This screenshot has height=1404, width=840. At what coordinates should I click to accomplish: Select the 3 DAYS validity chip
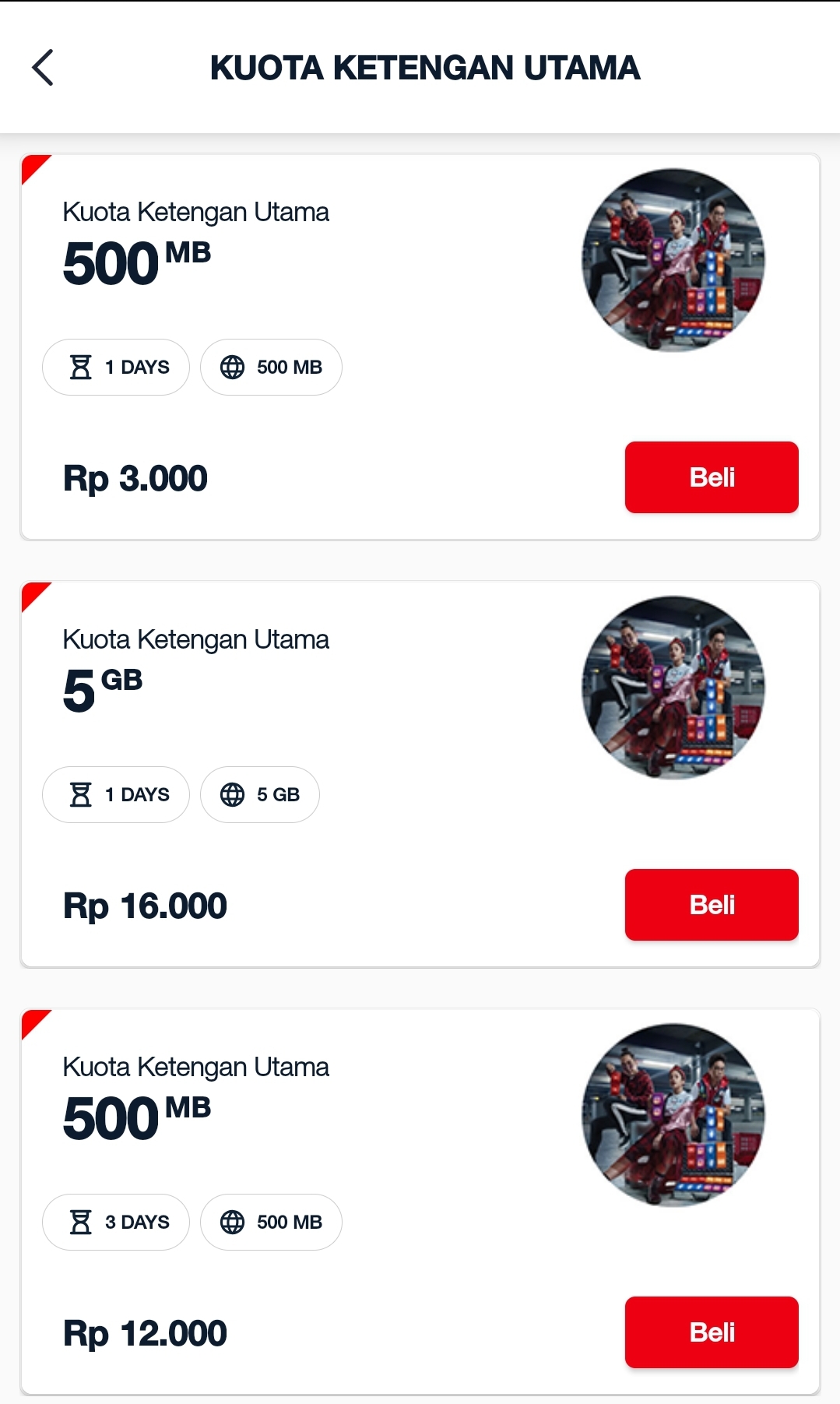click(115, 1222)
